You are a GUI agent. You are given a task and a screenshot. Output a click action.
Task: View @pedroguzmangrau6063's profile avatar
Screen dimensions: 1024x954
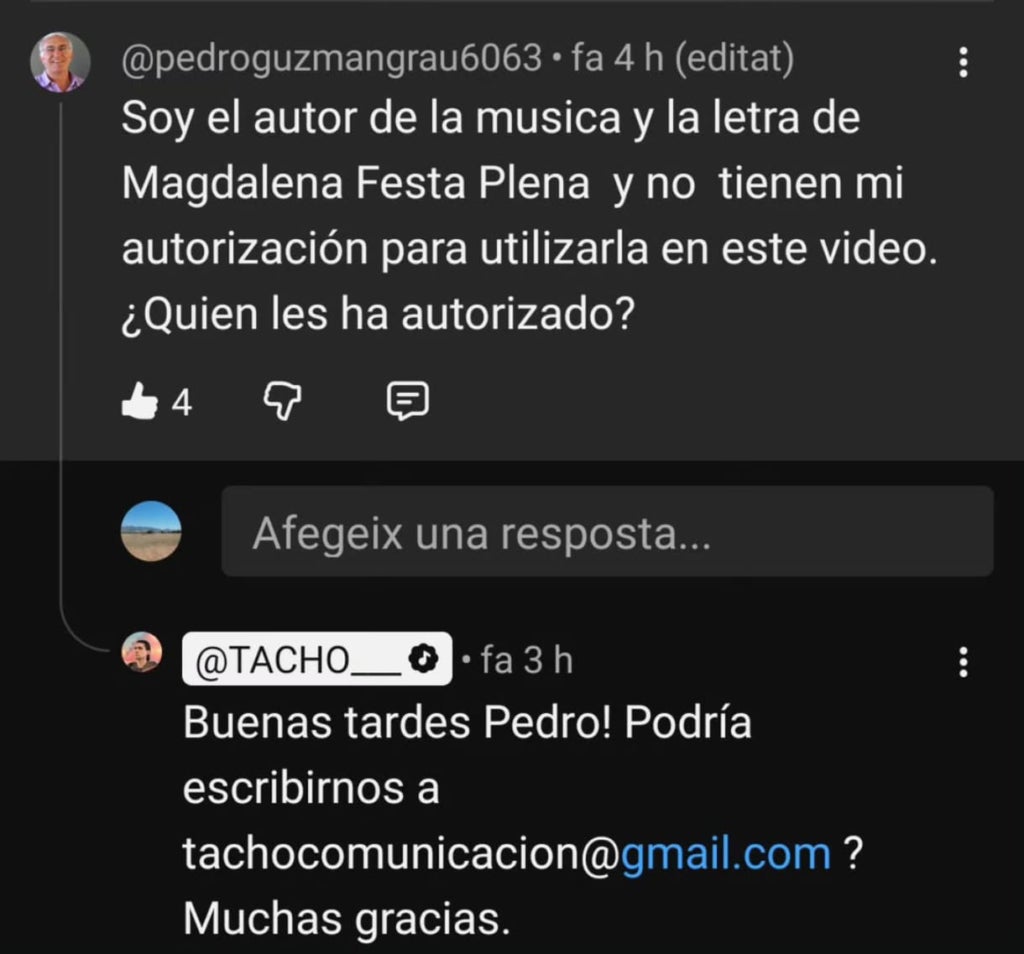pyautogui.click(x=60, y=62)
